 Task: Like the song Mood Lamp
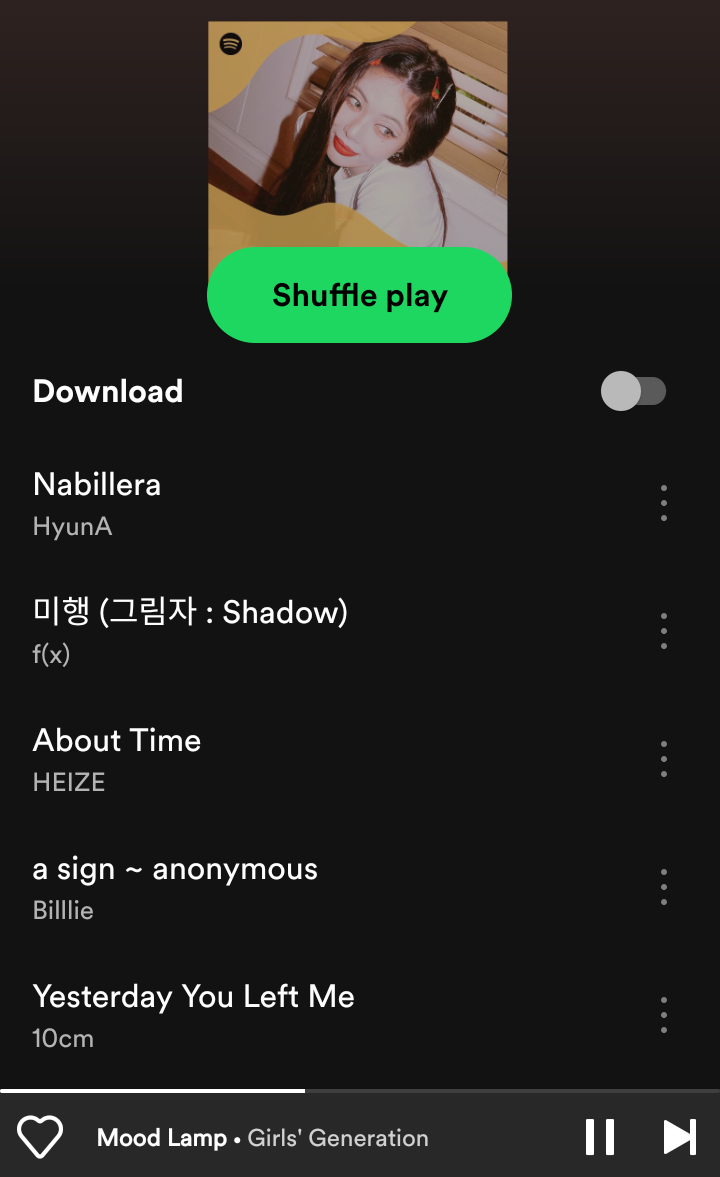coord(40,1137)
